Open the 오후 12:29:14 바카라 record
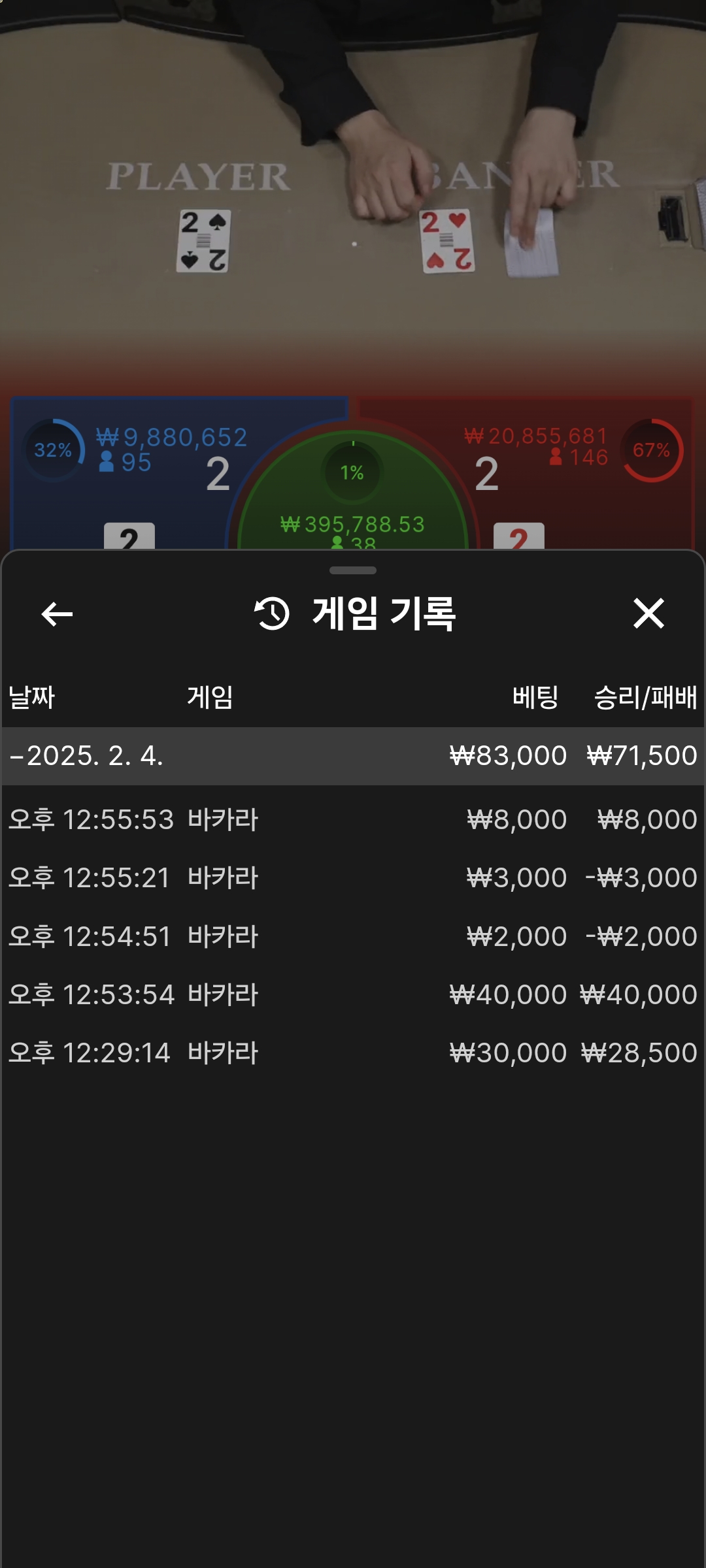 coord(353,1053)
